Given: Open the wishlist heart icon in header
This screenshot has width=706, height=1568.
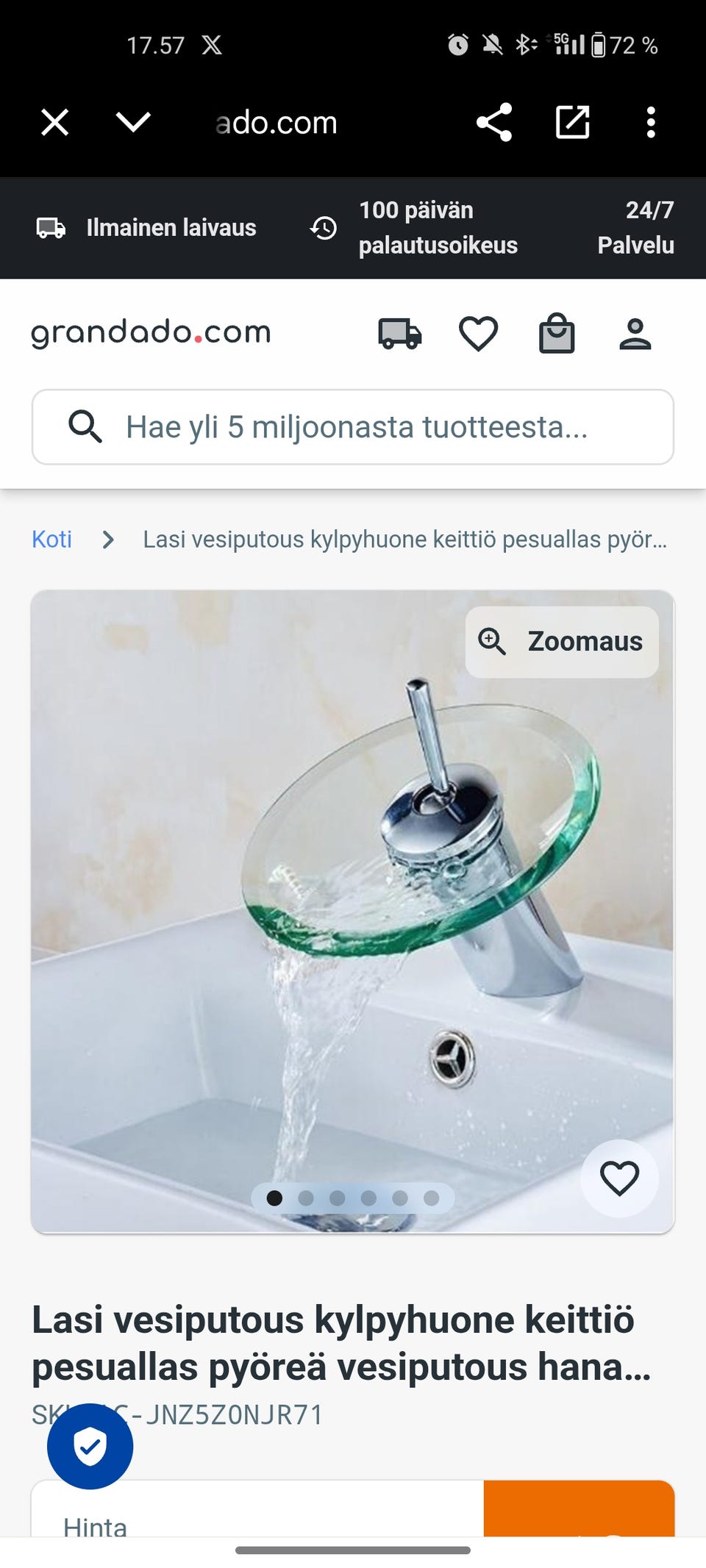Looking at the screenshot, I should coord(477,333).
